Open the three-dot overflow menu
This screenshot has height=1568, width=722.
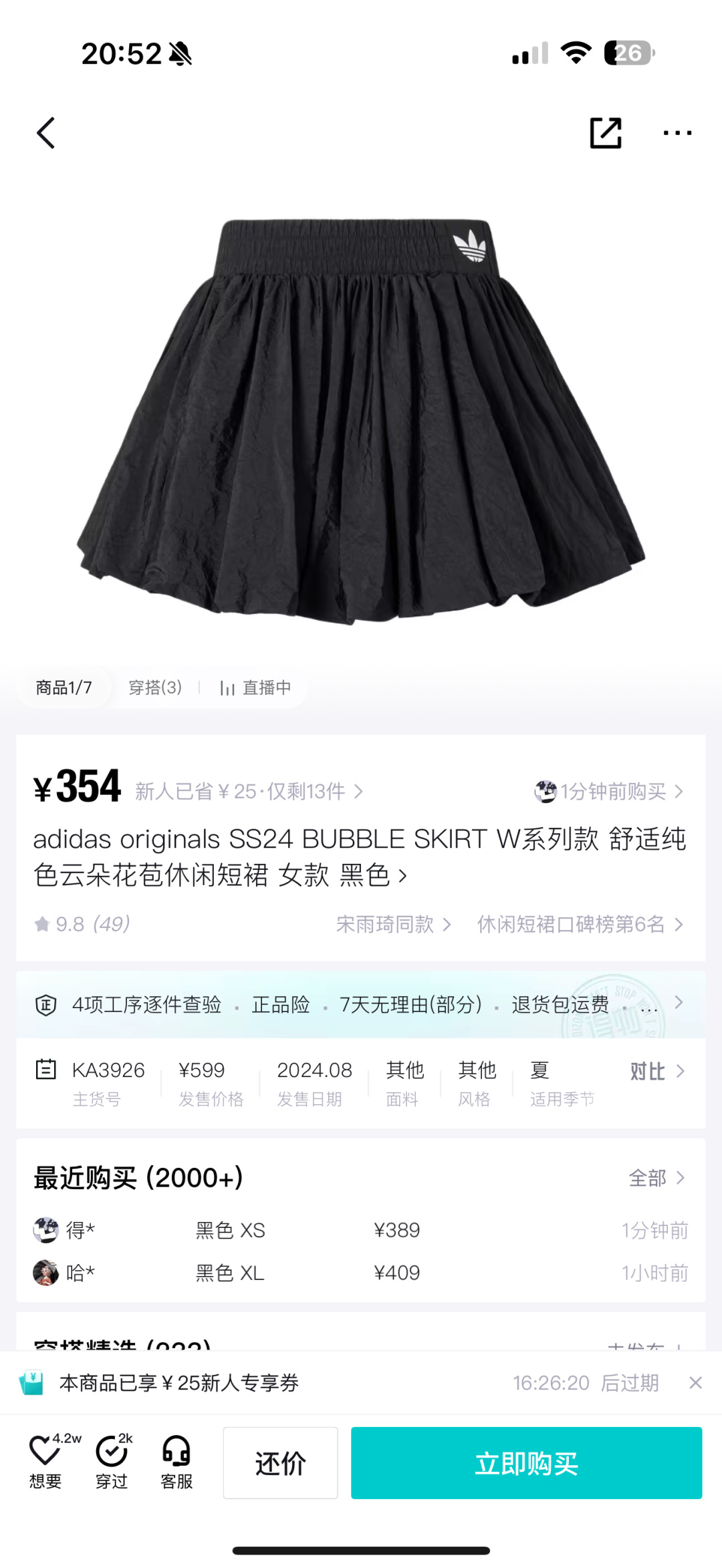coord(677,133)
